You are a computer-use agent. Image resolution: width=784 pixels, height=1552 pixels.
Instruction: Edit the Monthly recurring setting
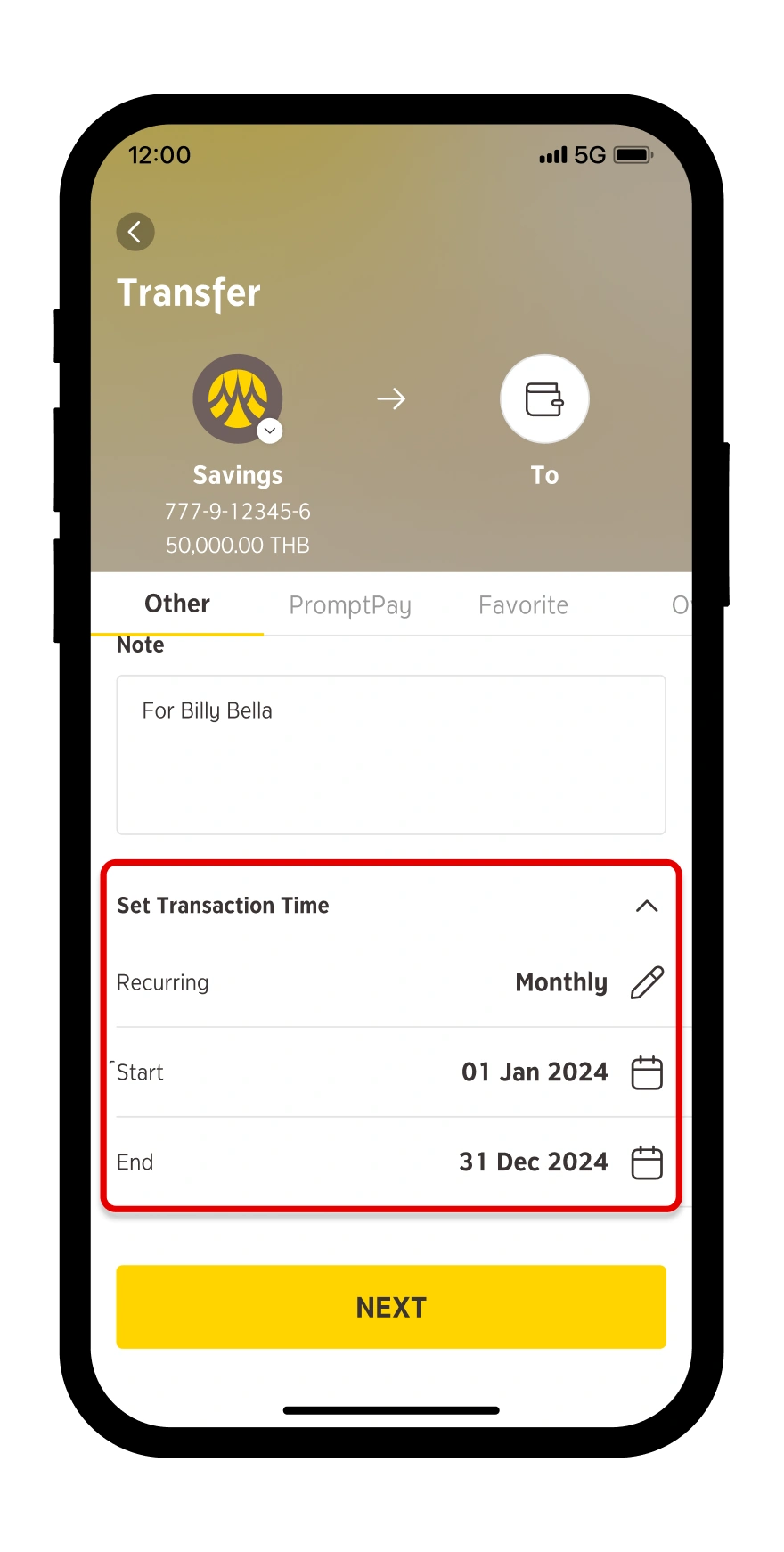pos(647,982)
